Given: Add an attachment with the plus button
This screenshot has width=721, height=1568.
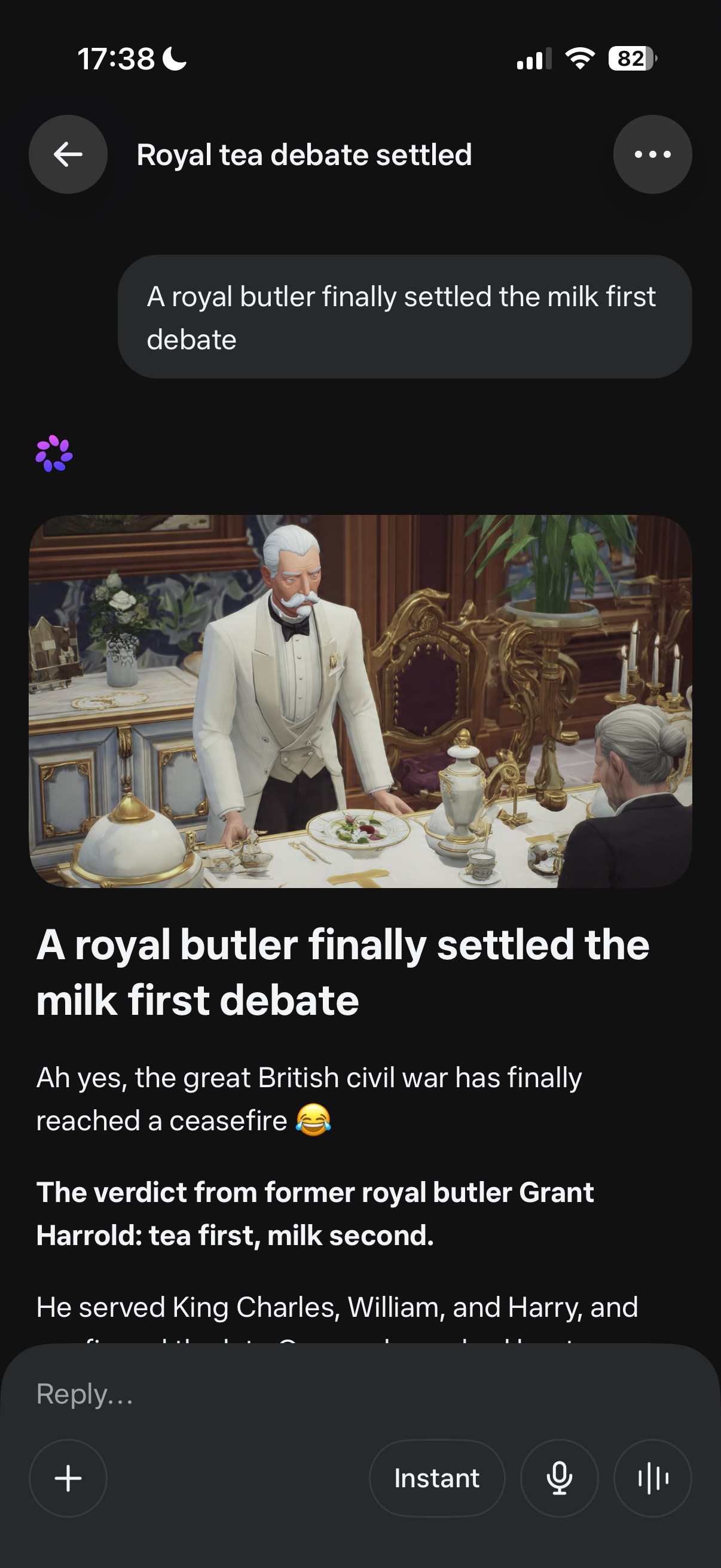Looking at the screenshot, I should click(68, 1478).
